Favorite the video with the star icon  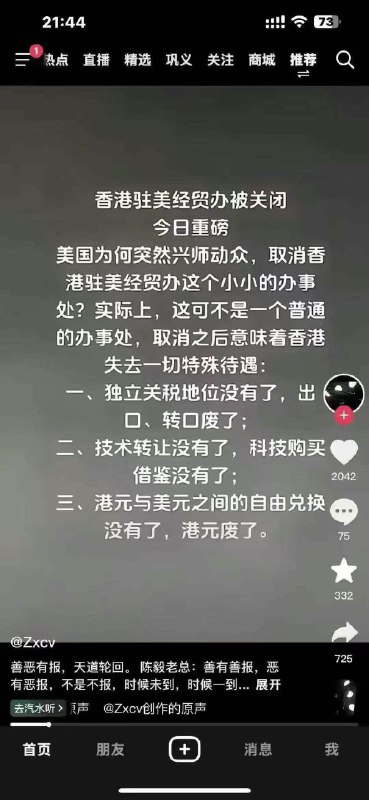[344, 571]
